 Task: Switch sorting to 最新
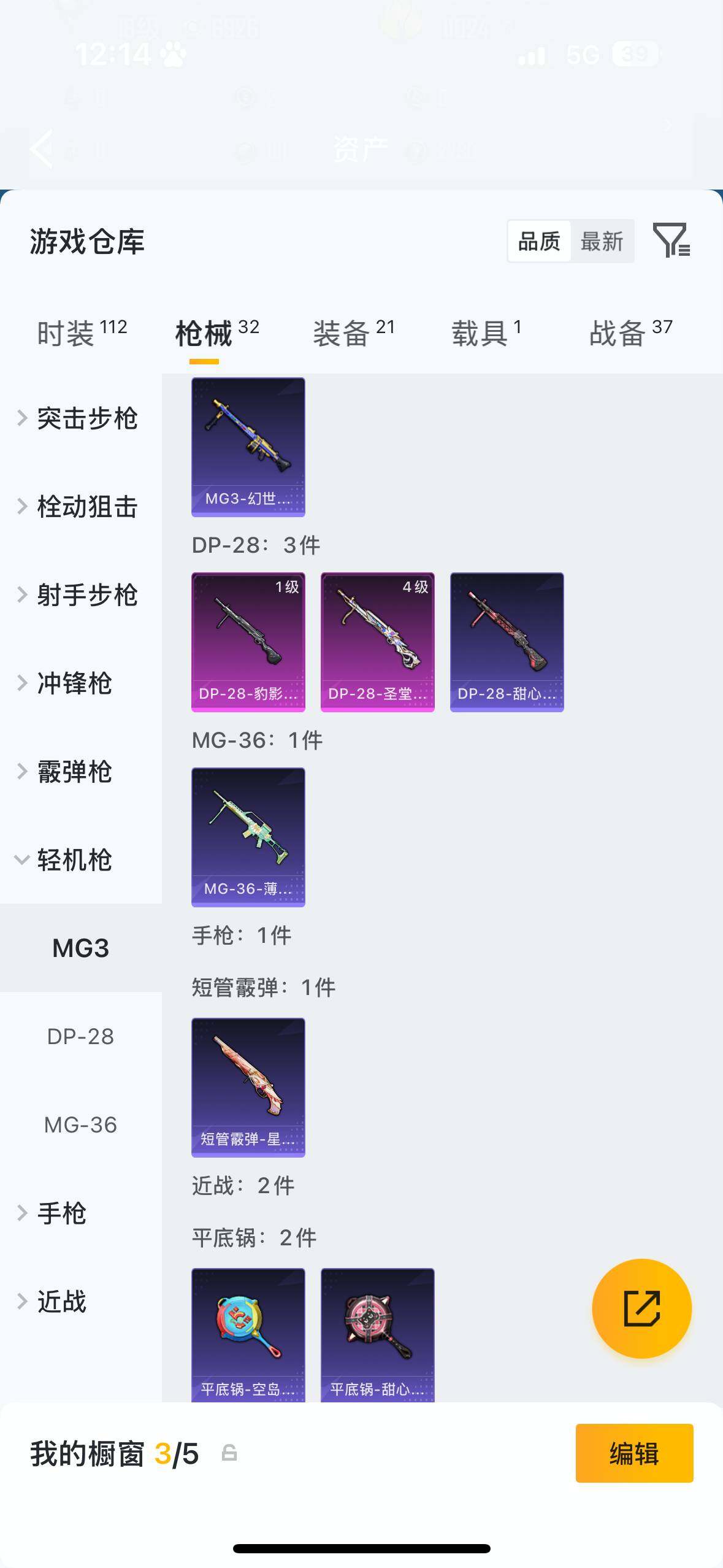click(x=603, y=241)
